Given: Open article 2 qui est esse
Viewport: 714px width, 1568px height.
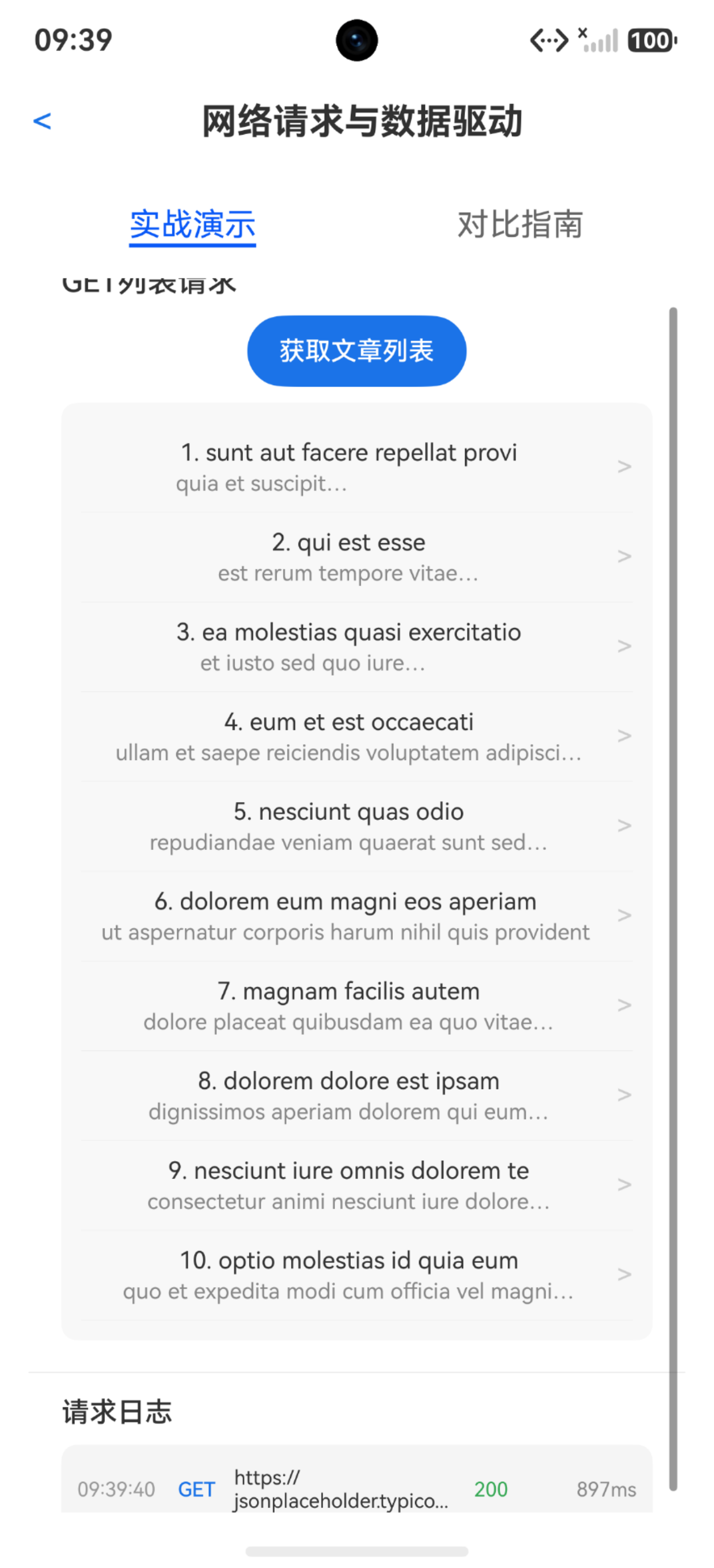Looking at the screenshot, I should tap(357, 557).
